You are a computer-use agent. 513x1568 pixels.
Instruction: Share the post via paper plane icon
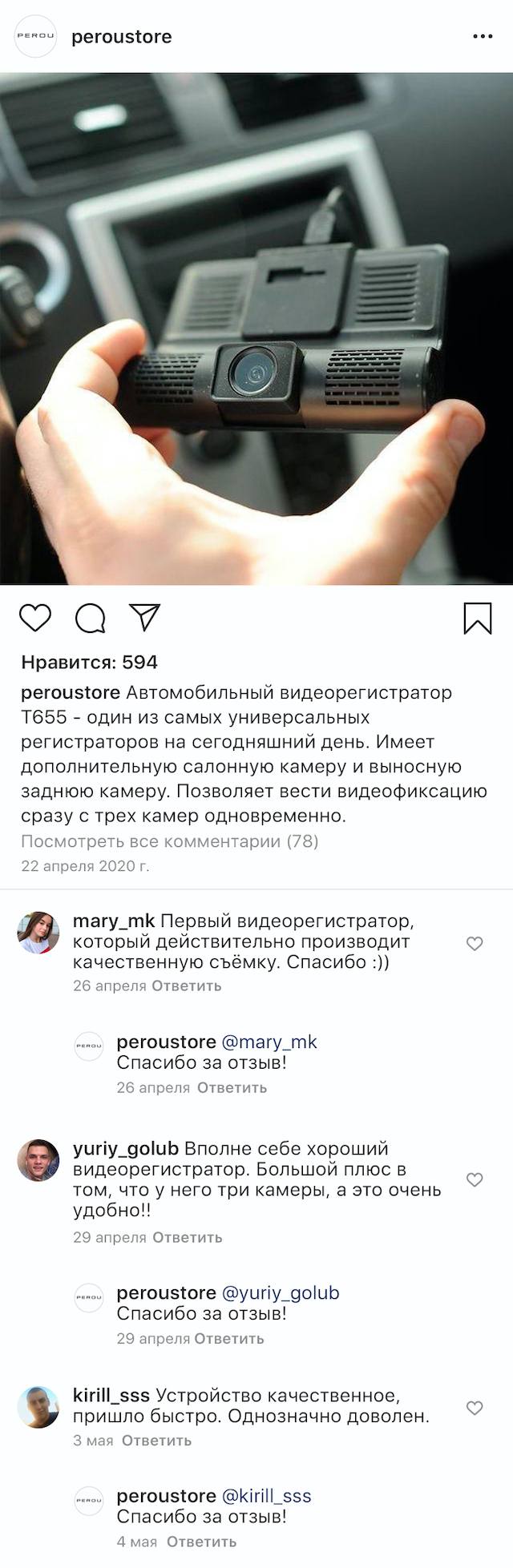point(145,617)
